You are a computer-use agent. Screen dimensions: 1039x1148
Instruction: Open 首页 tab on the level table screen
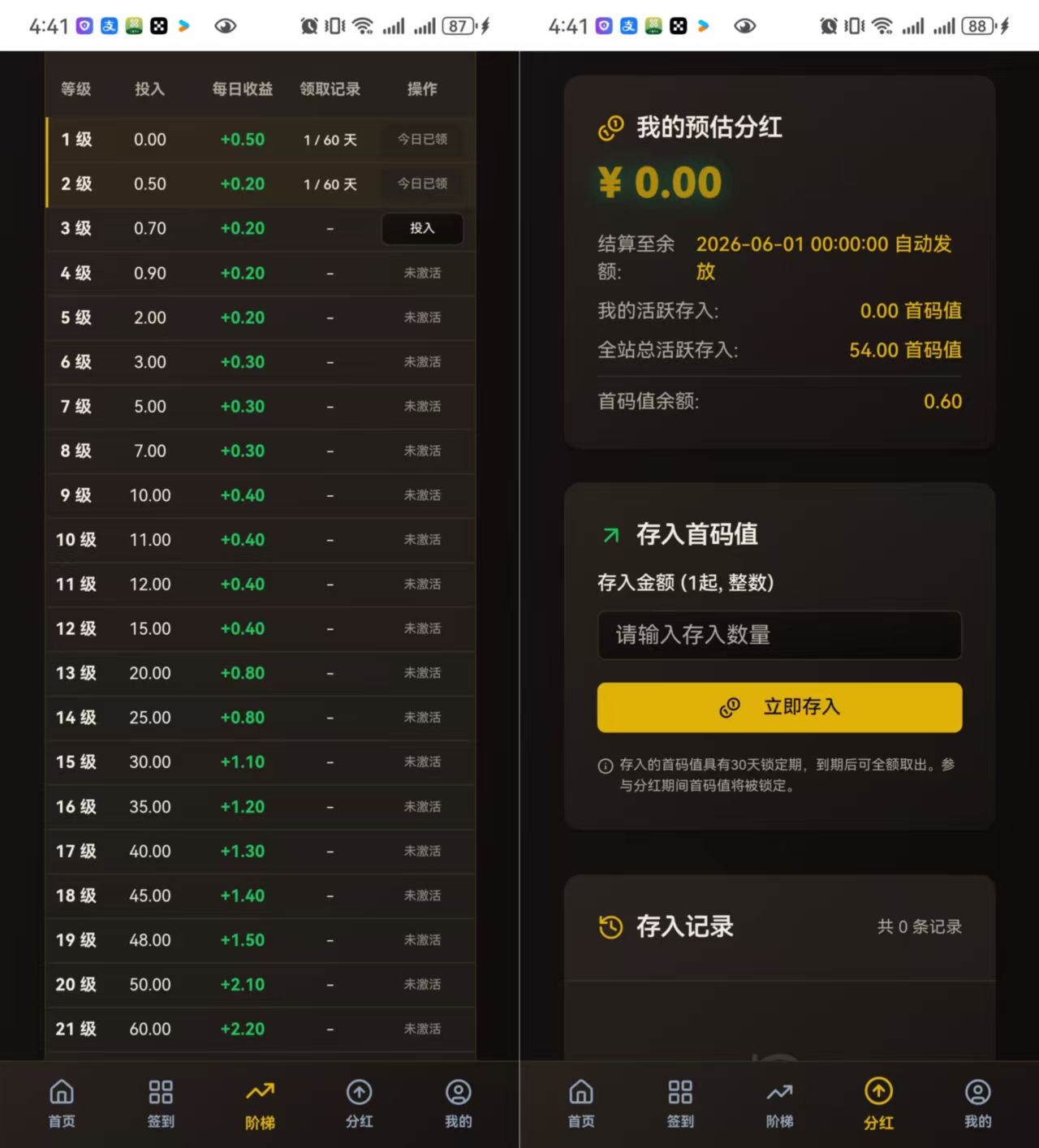pos(62,1103)
